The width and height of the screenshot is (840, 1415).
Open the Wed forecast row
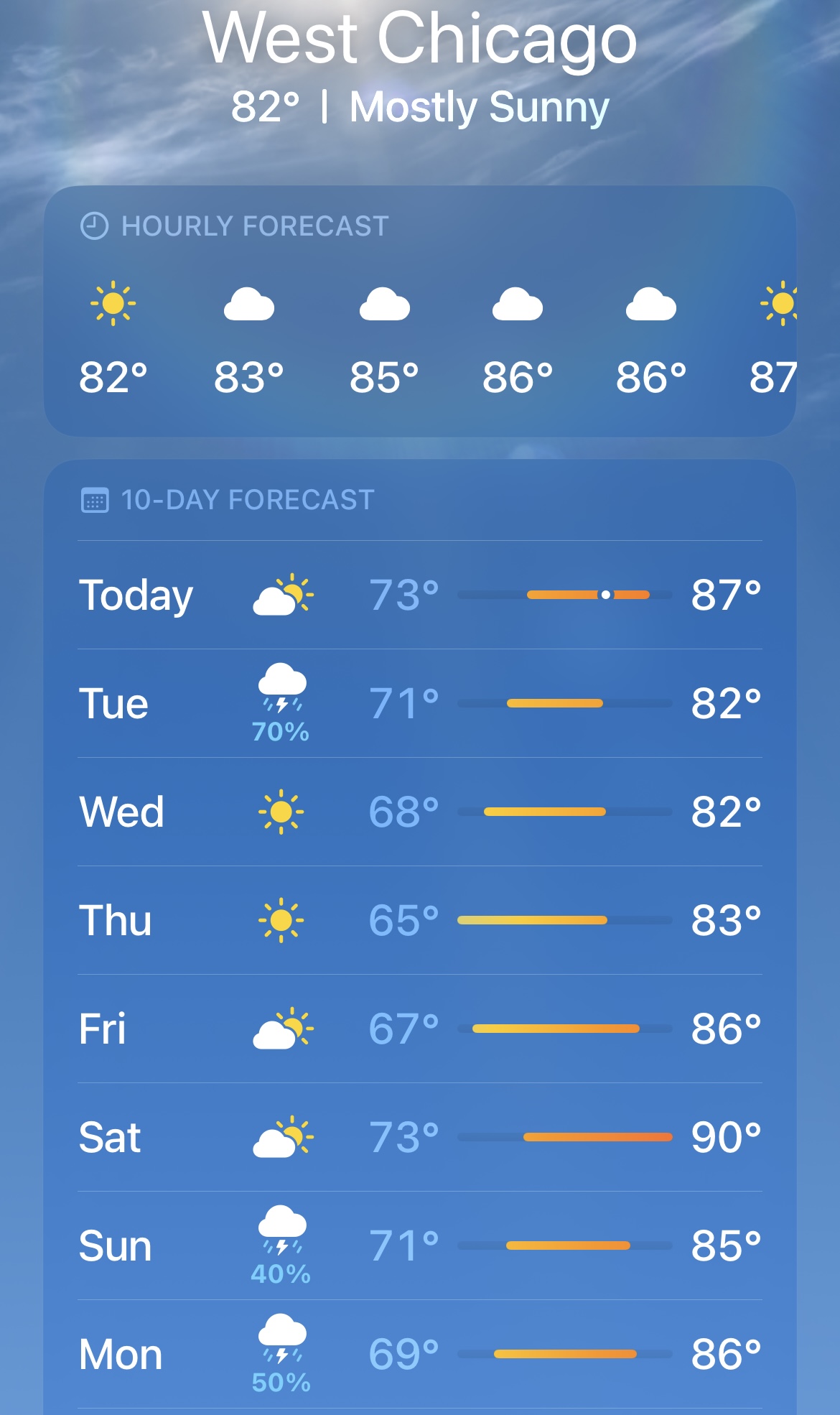coord(419,812)
